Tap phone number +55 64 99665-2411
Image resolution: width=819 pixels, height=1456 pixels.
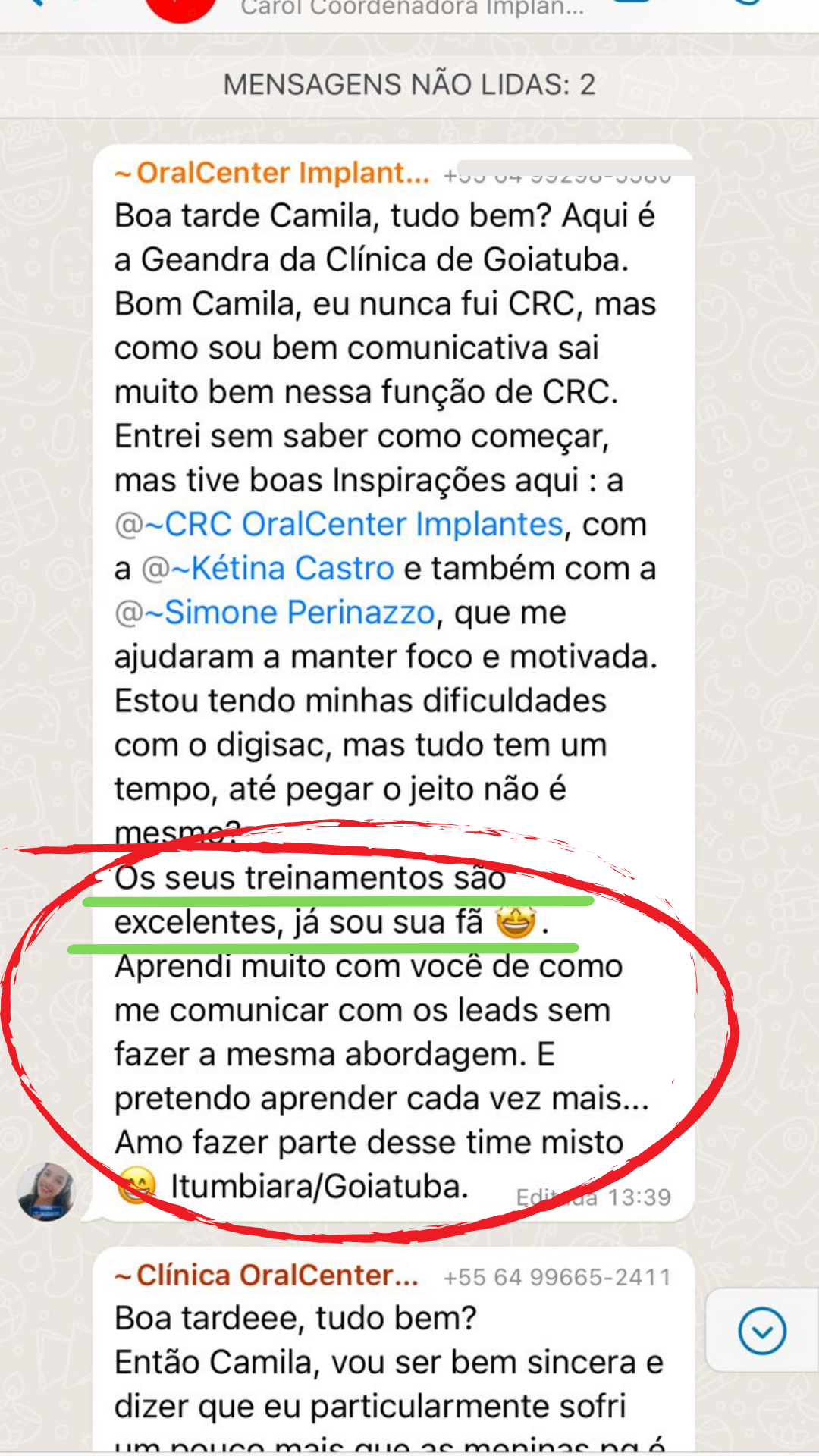(x=557, y=1278)
